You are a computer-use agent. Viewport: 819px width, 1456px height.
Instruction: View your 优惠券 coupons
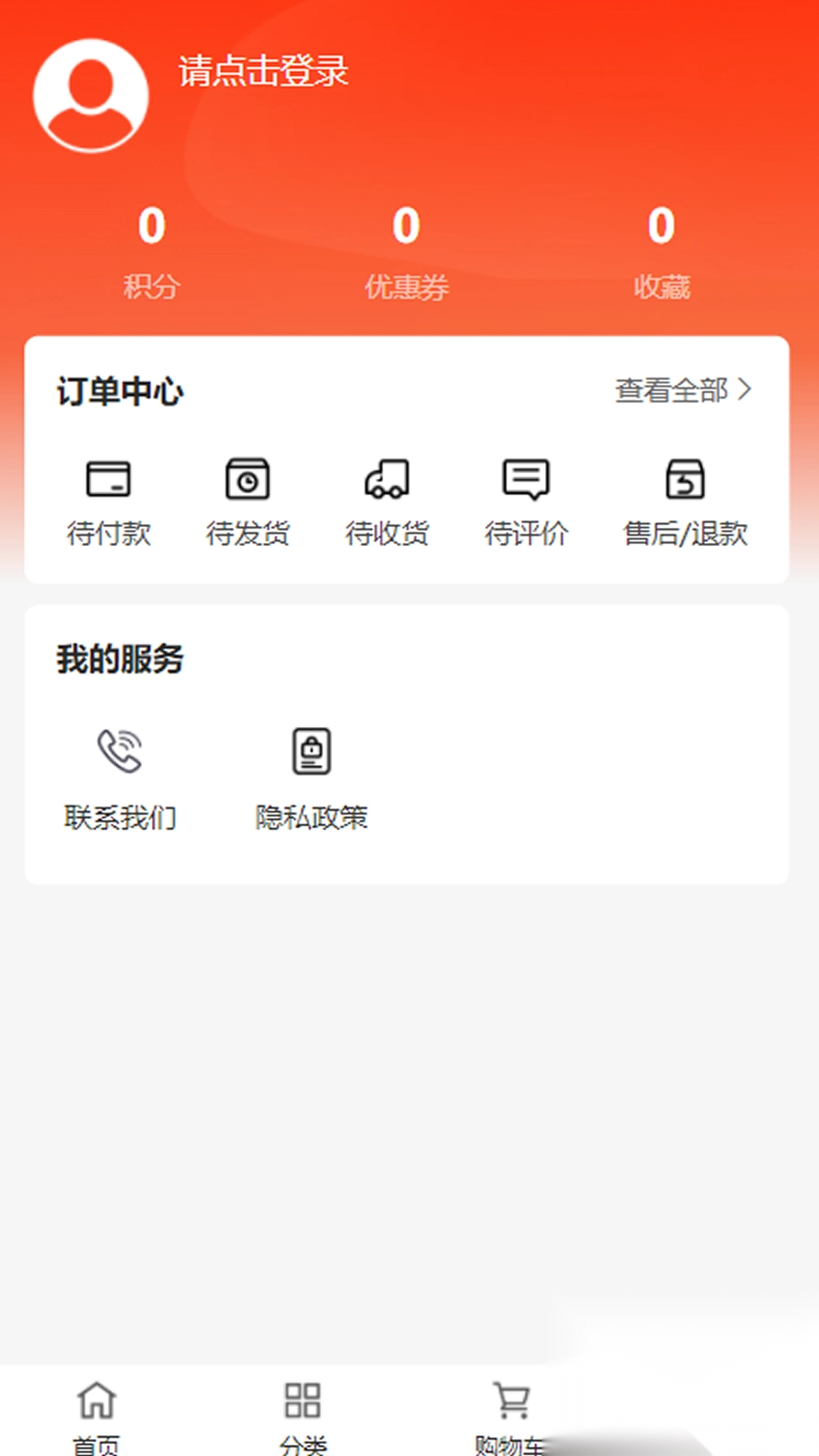[406, 255]
